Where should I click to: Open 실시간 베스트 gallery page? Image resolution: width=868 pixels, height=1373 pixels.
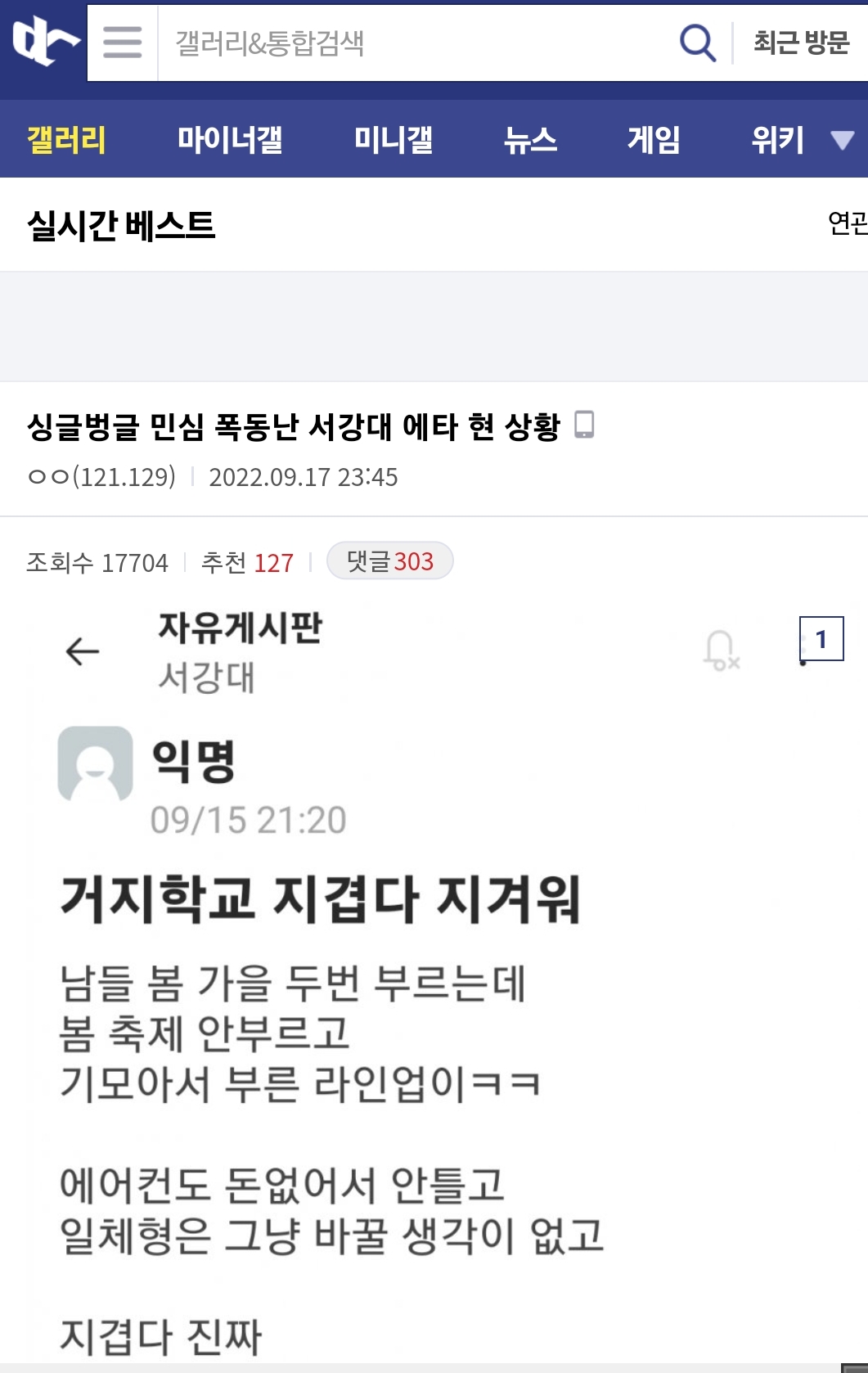[121, 225]
